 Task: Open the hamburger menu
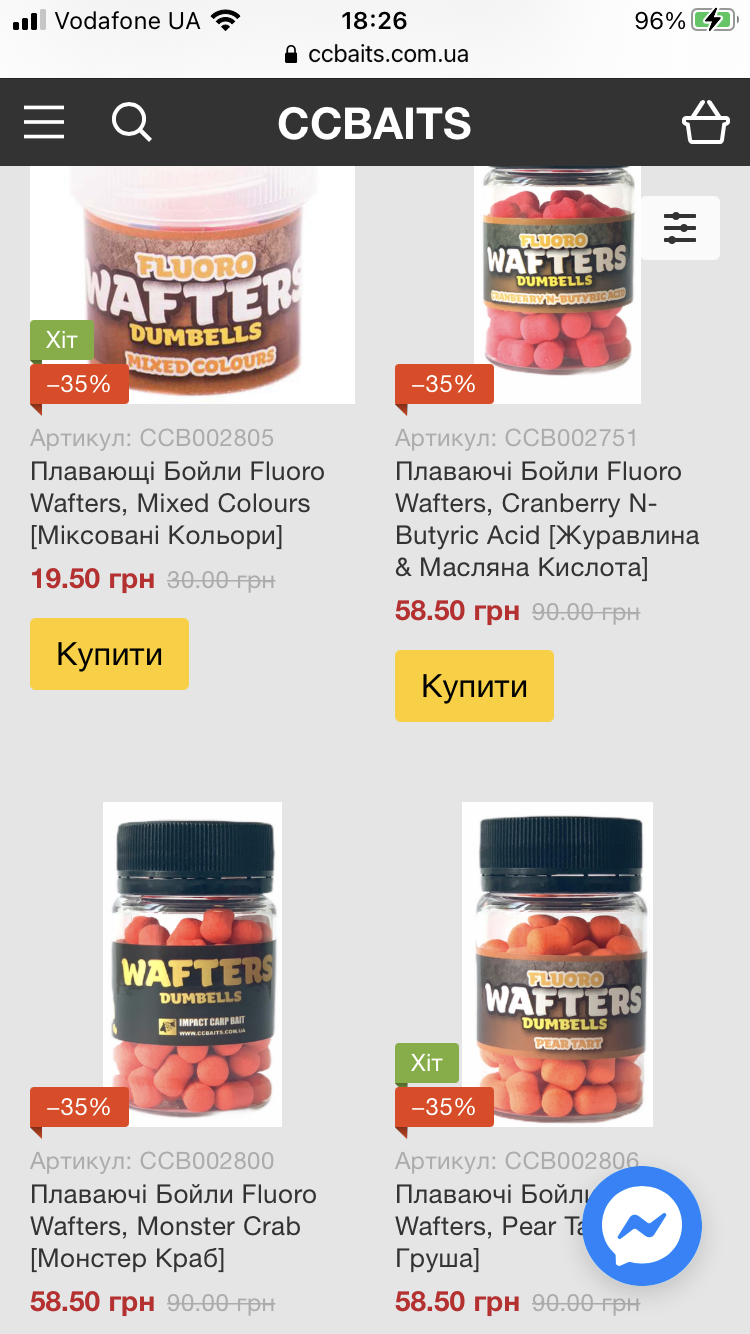(44, 123)
